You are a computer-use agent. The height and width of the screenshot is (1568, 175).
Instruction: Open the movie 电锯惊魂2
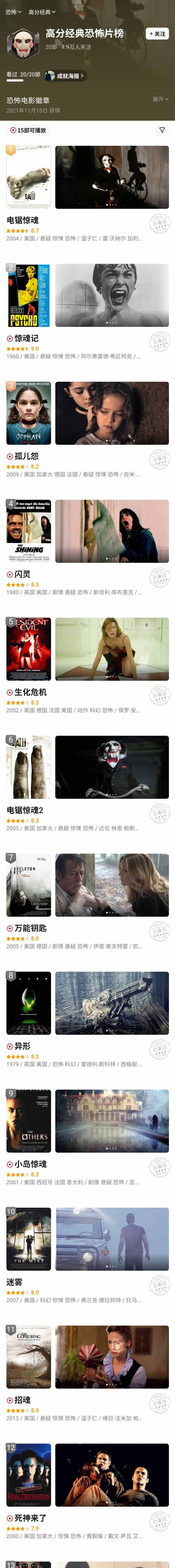[x=25, y=810]
